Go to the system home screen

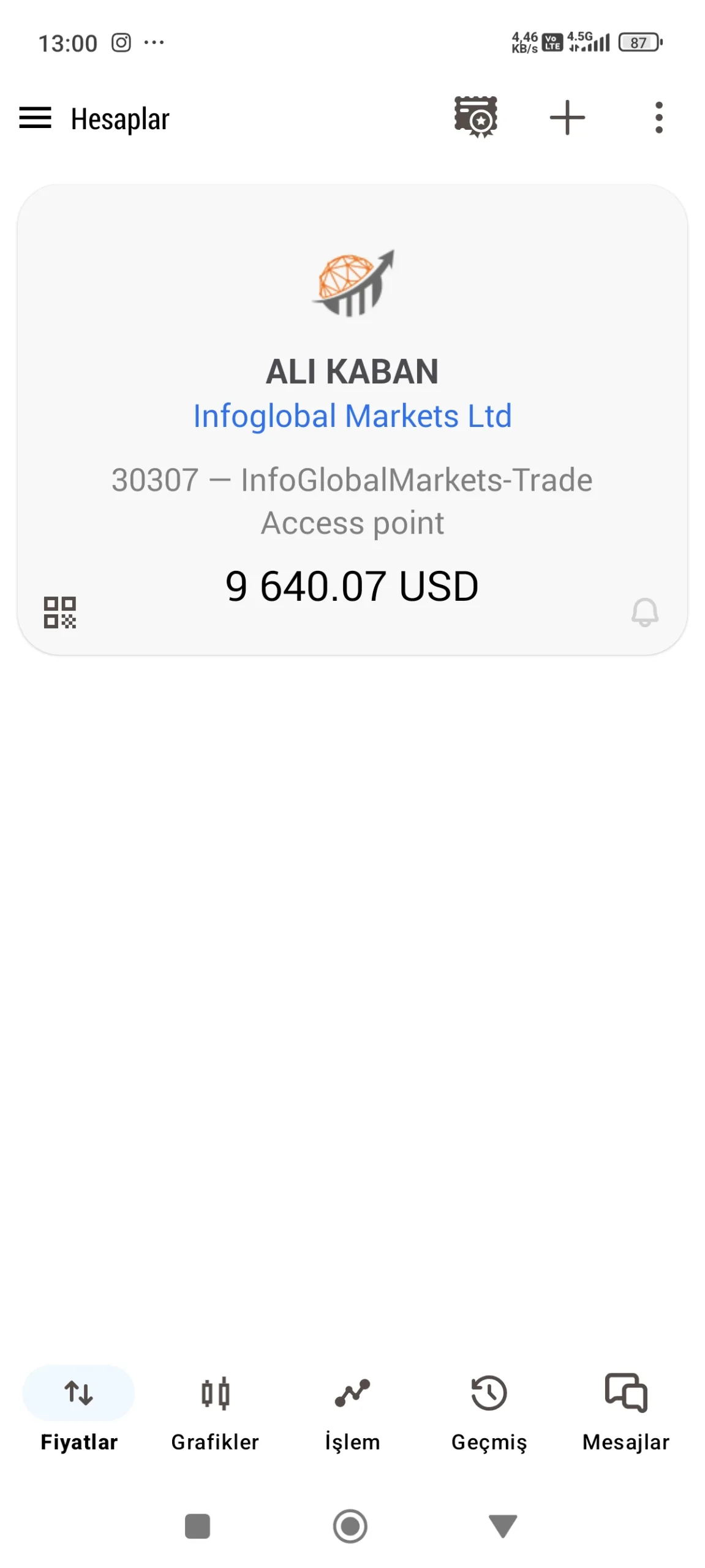[350, 1525]
